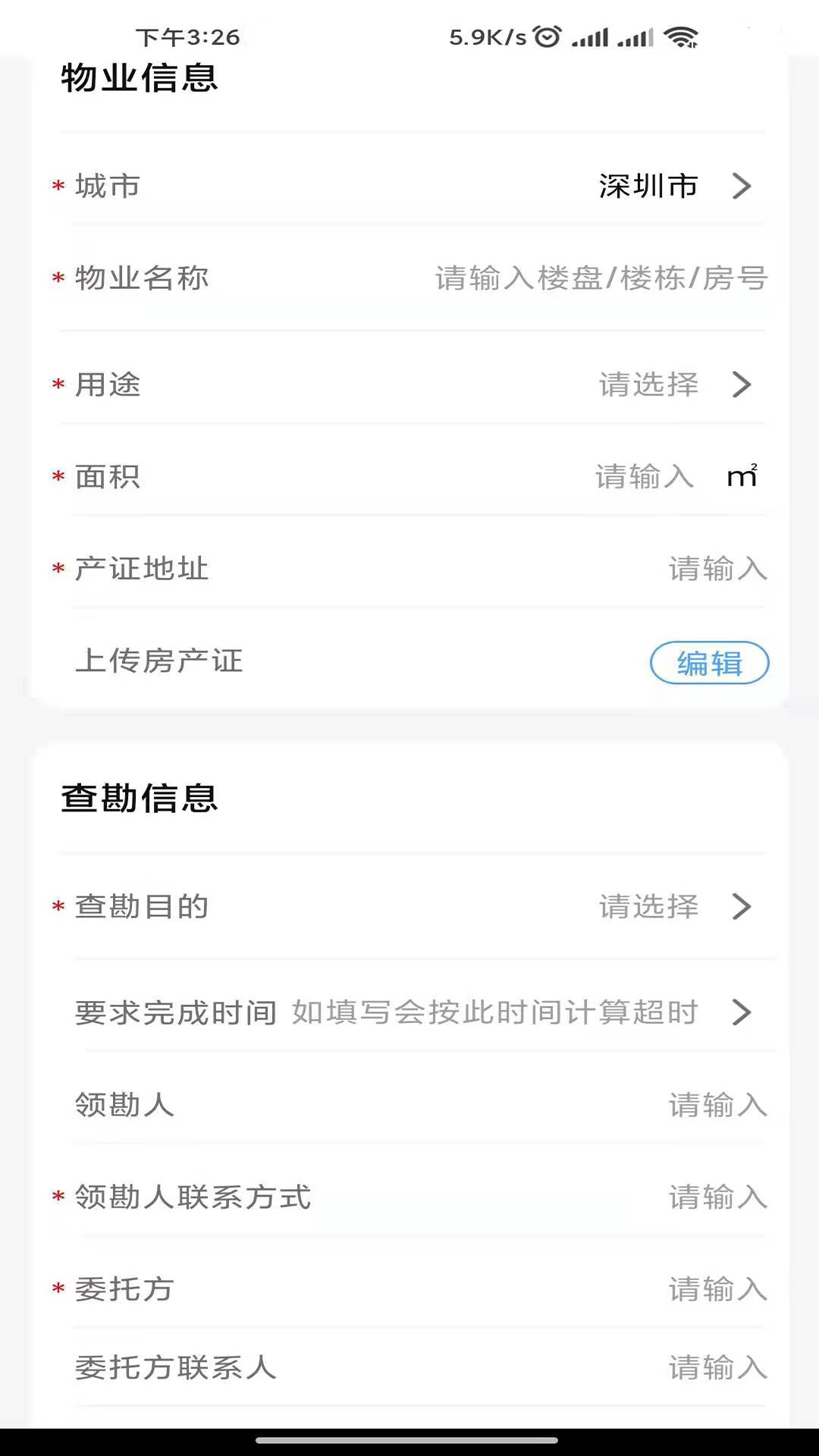Tap the 编辑 button to upload property certificate
This screenshot has height=1456, width=819.
coord(710,663)
